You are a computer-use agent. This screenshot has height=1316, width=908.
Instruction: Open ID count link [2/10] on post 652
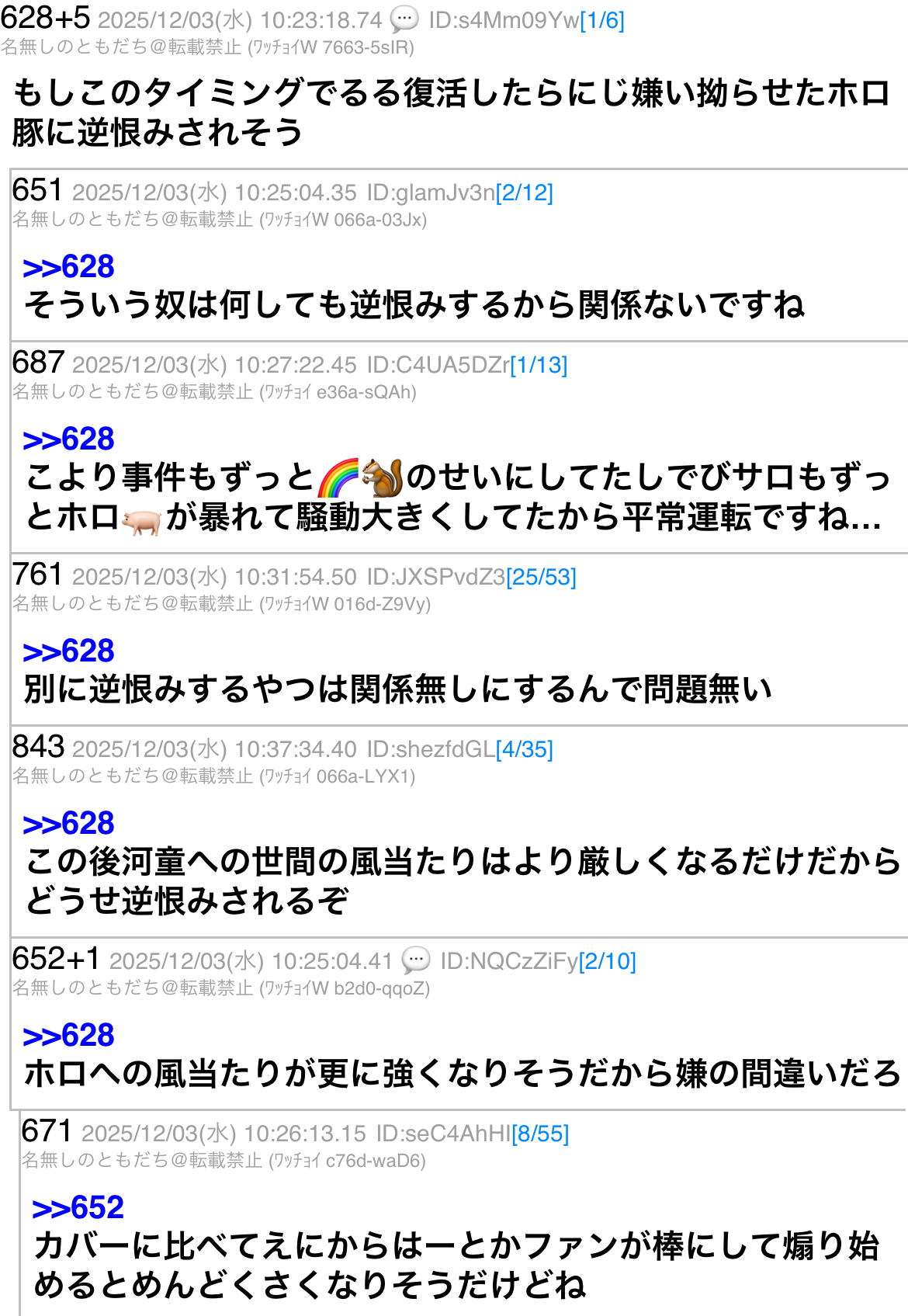click(x=607, y=961)
